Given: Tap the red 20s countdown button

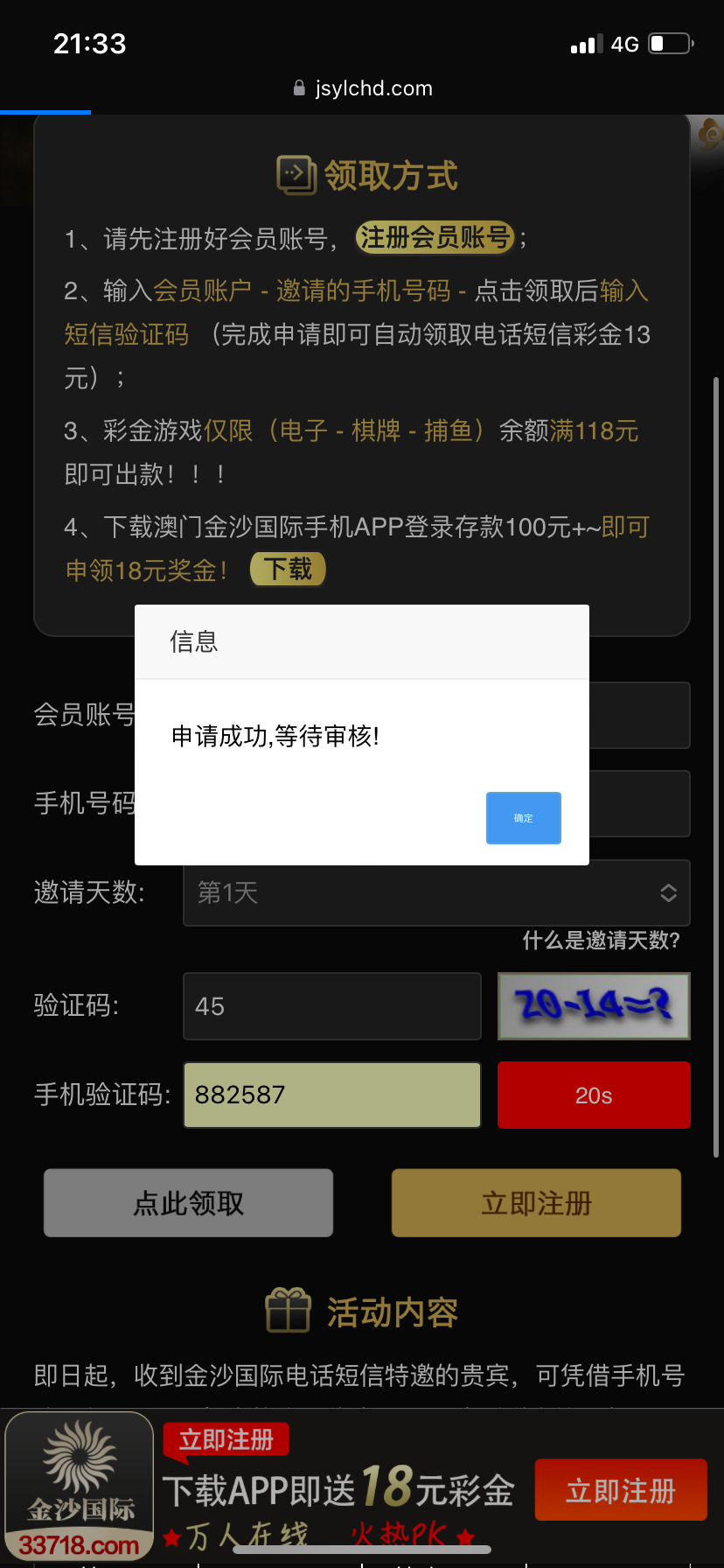Looking at the screenshot, I should click(x=594, y=1095).
